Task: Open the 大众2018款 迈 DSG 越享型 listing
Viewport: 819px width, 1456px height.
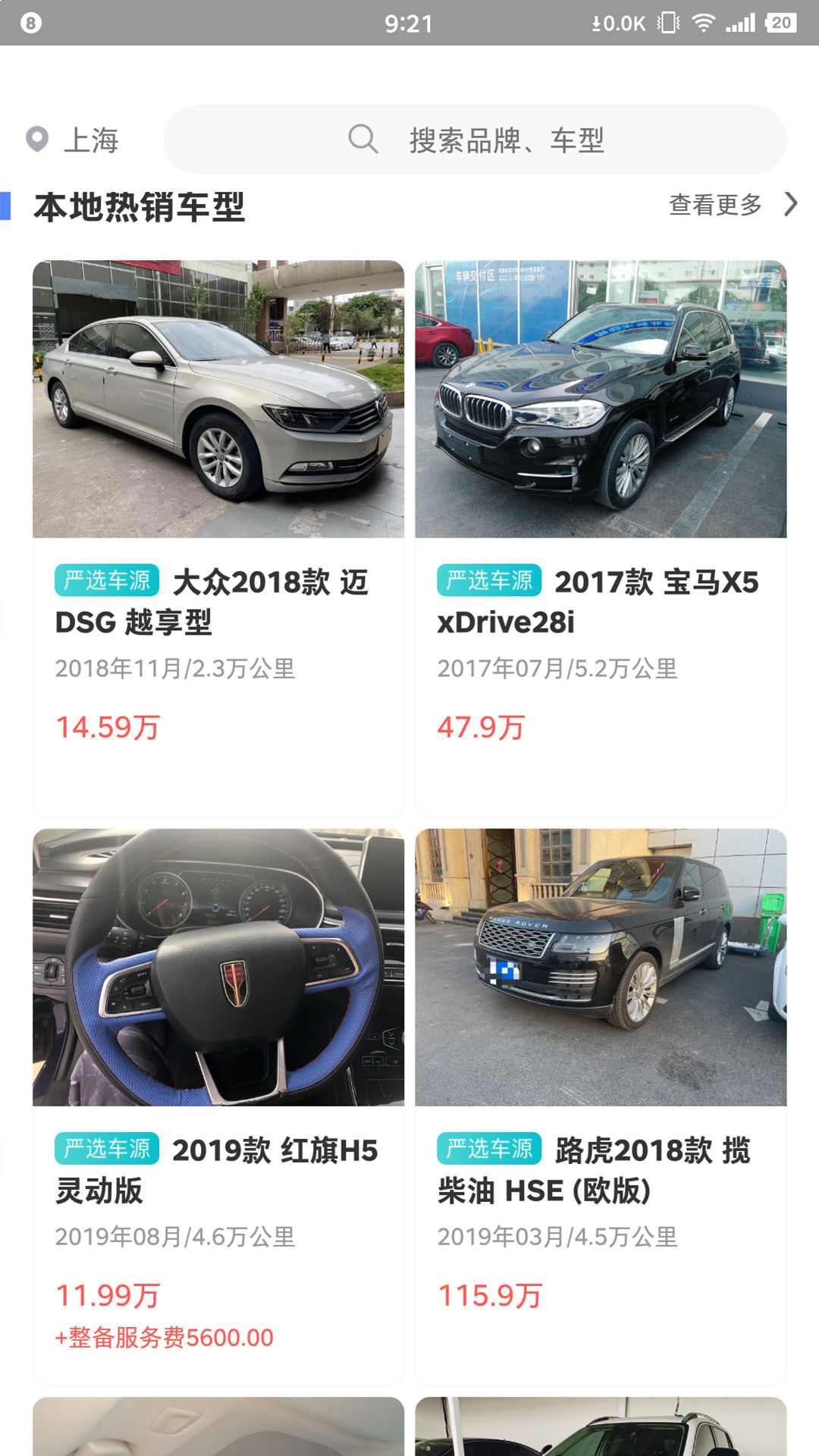Action: click(218, 538)
